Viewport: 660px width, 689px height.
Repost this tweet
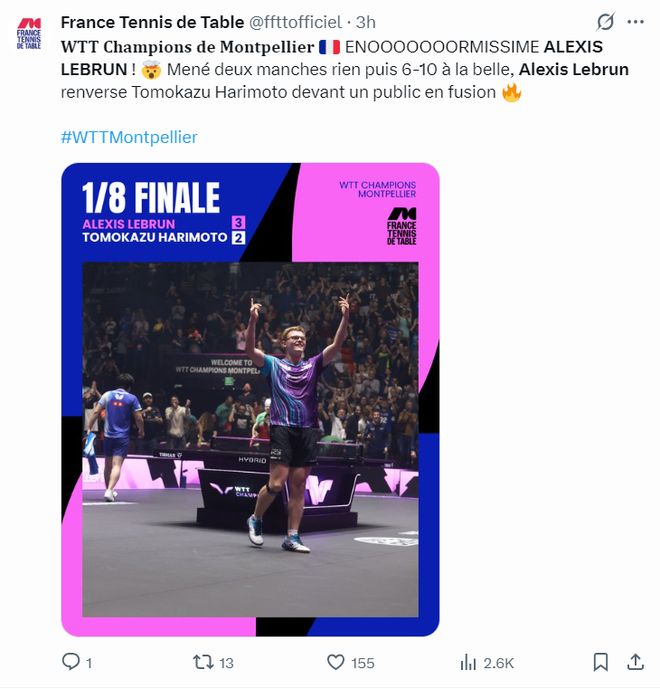(202, 662)
